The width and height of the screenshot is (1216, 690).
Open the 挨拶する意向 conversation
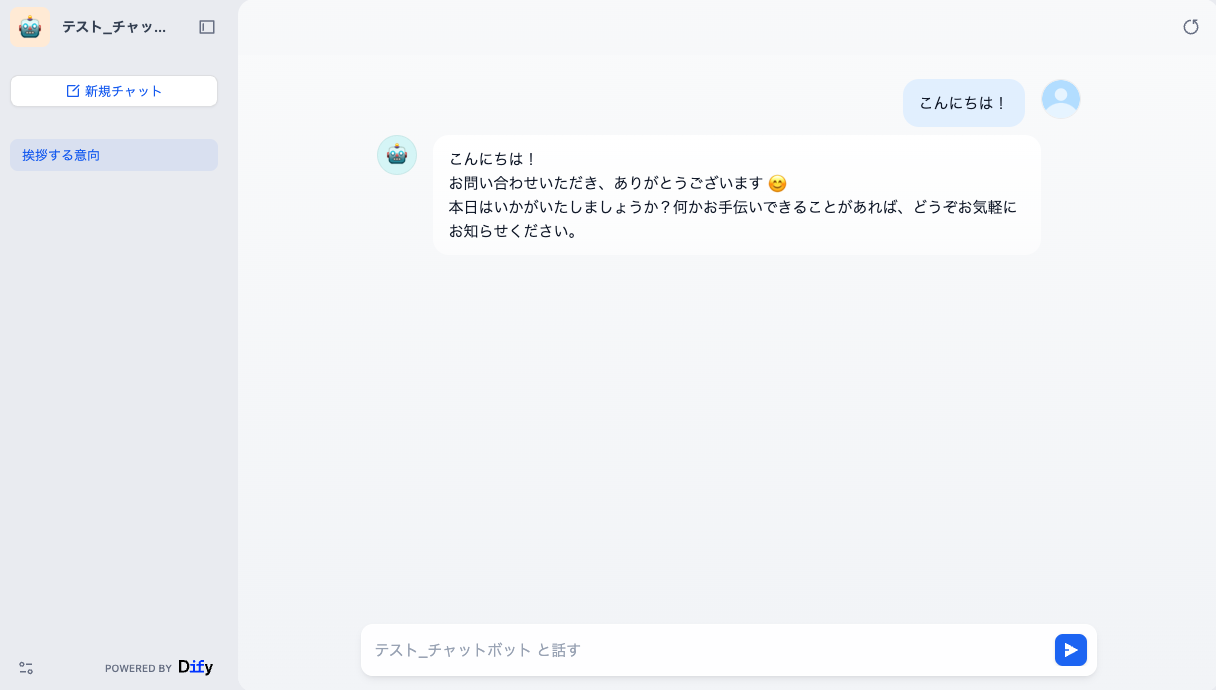click(114, 155)
